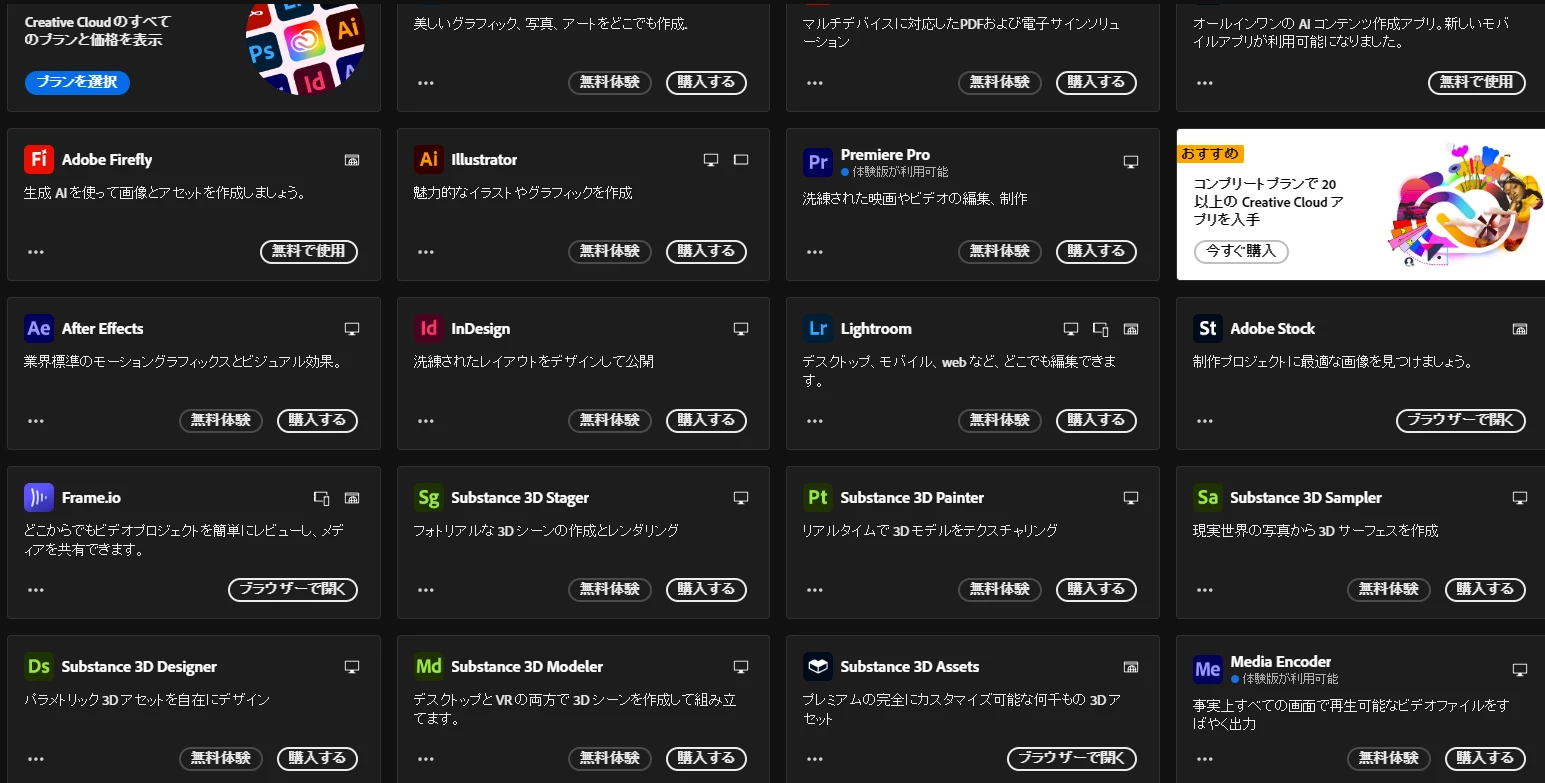This screenshot has height=783, width=1545.
Task: Start free trial of Lightroom
Action: [999, 420]
